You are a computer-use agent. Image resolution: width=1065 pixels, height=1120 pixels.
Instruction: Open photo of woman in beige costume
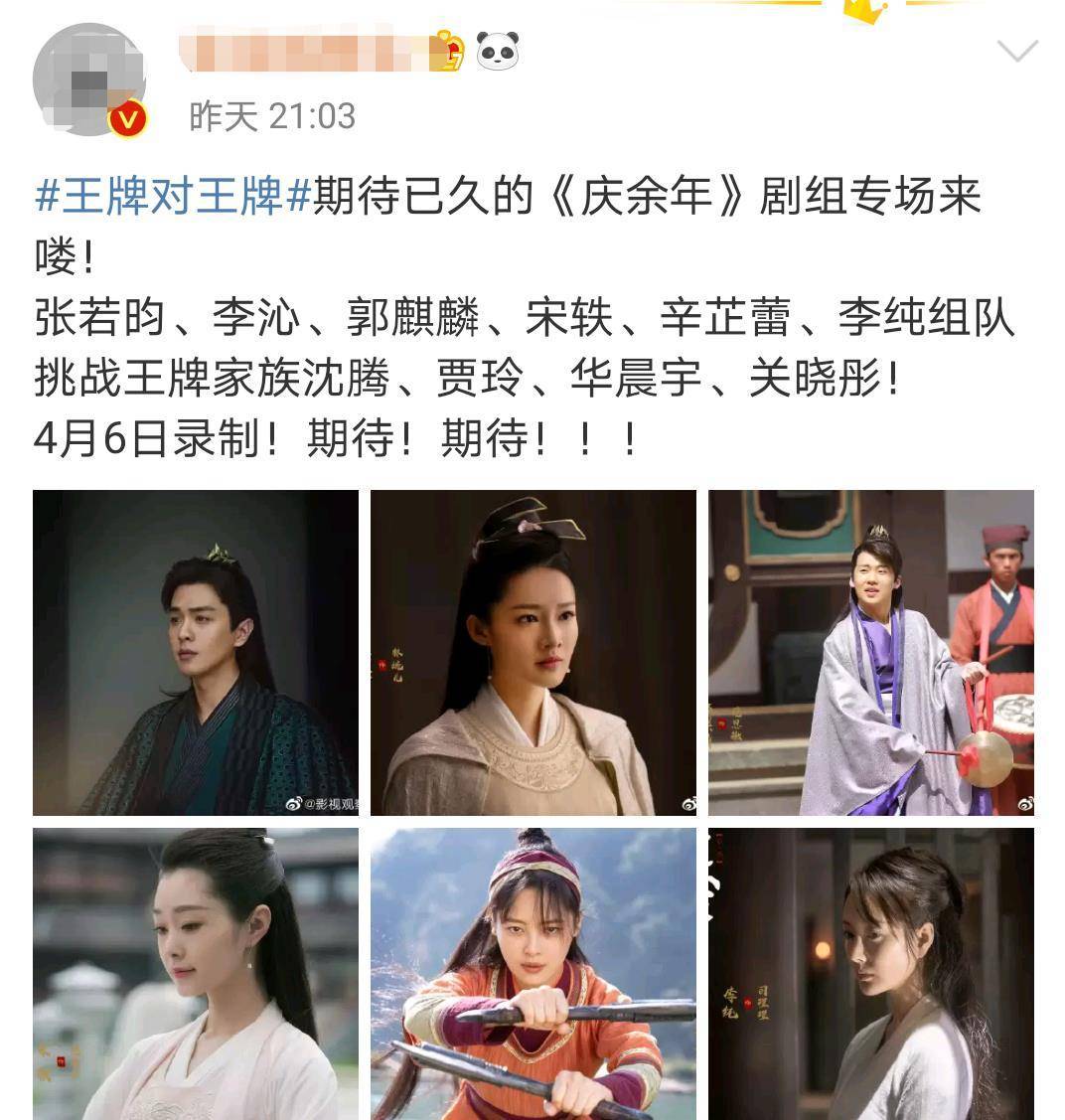click(x=533, y=652)
